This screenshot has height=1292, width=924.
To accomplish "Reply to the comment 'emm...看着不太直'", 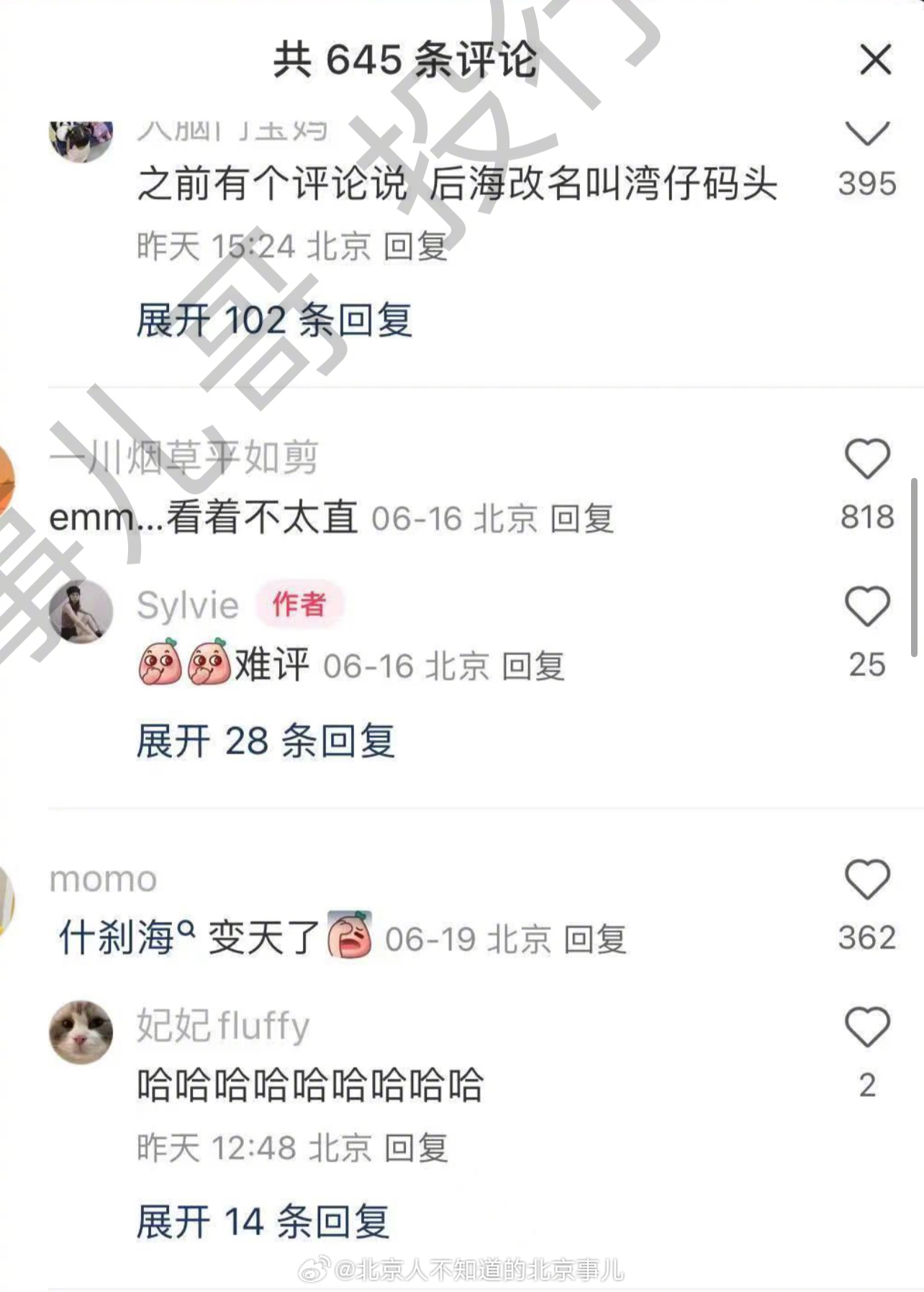I will pos(581,519).
